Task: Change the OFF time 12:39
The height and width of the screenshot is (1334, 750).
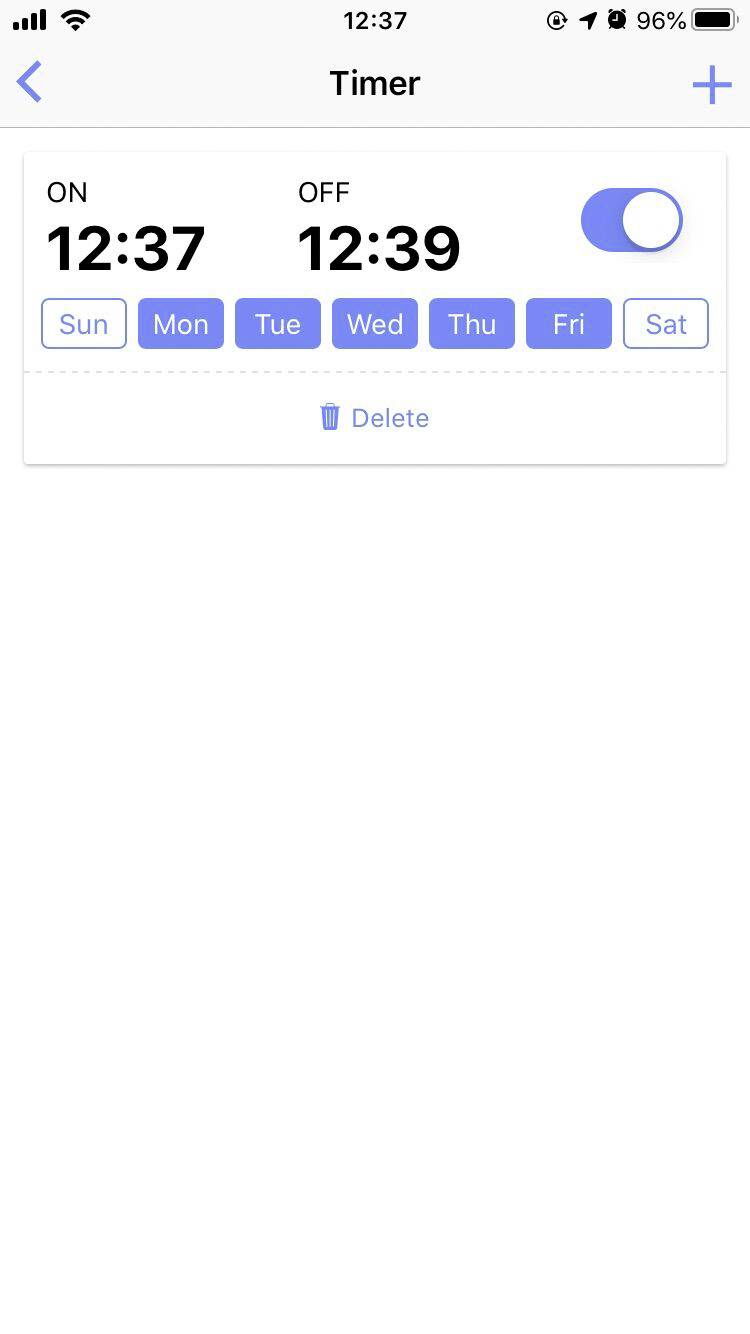Action: [x=379, y=248]
